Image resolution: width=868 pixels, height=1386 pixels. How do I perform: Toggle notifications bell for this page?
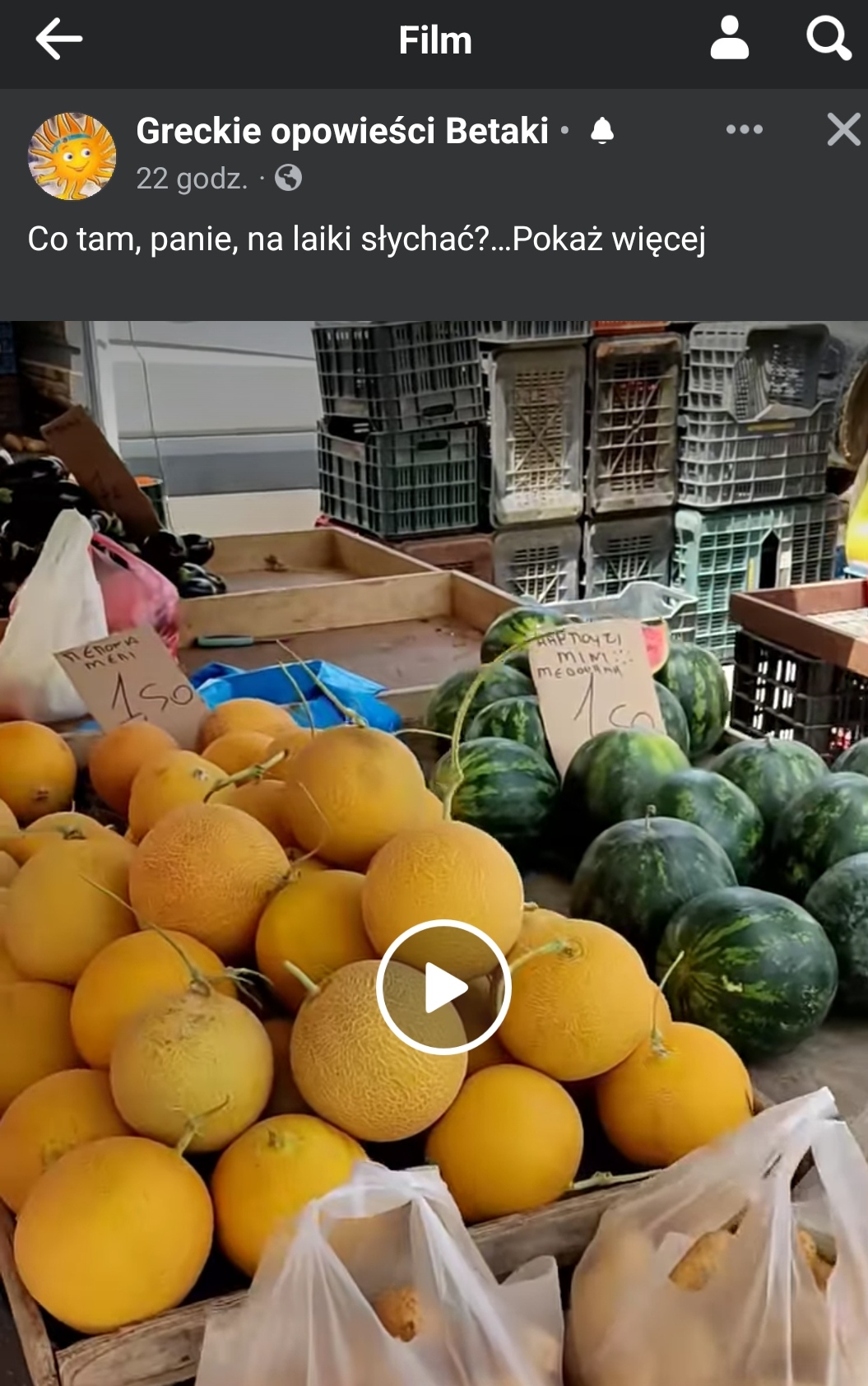coord(602,131)
